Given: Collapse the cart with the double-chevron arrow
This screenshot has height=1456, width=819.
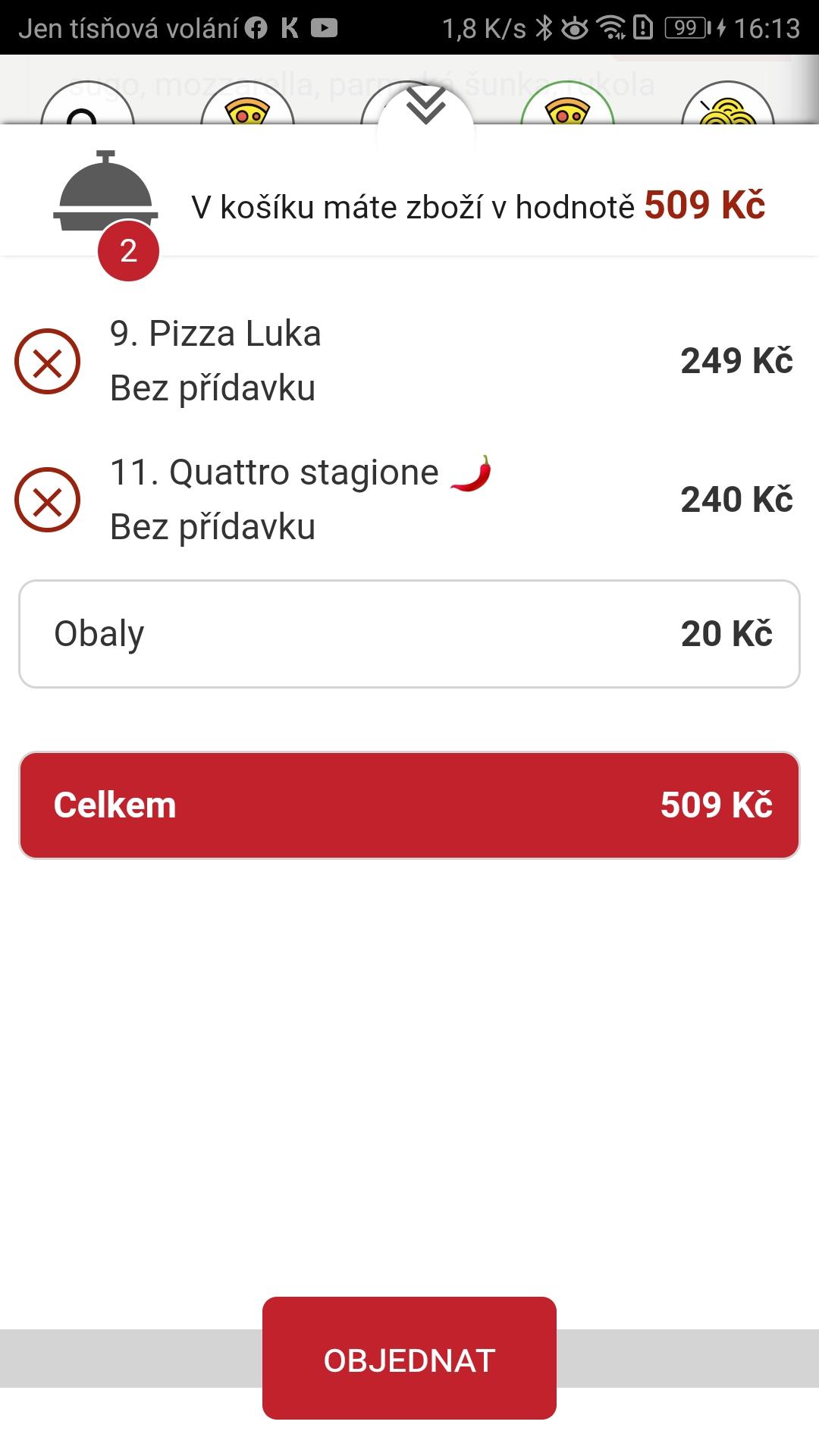Looking at the screenshot, I should pyautogui.click(x=425, y=105).
